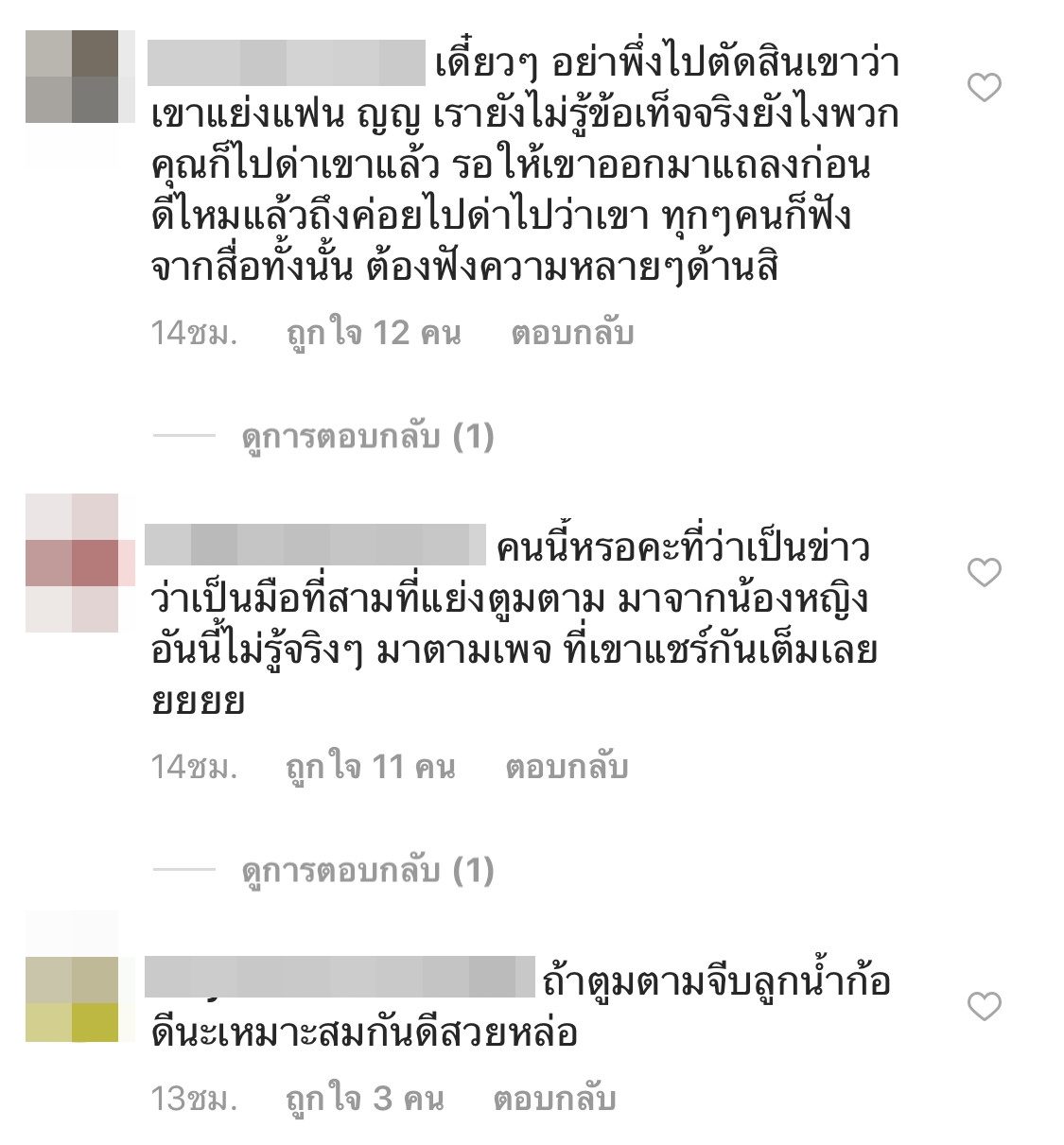Image resolution: width=1064 pixels, height=1145 pixels.
Task: Reply to the comment with 11 likes
Action: [x=567, y=767]
